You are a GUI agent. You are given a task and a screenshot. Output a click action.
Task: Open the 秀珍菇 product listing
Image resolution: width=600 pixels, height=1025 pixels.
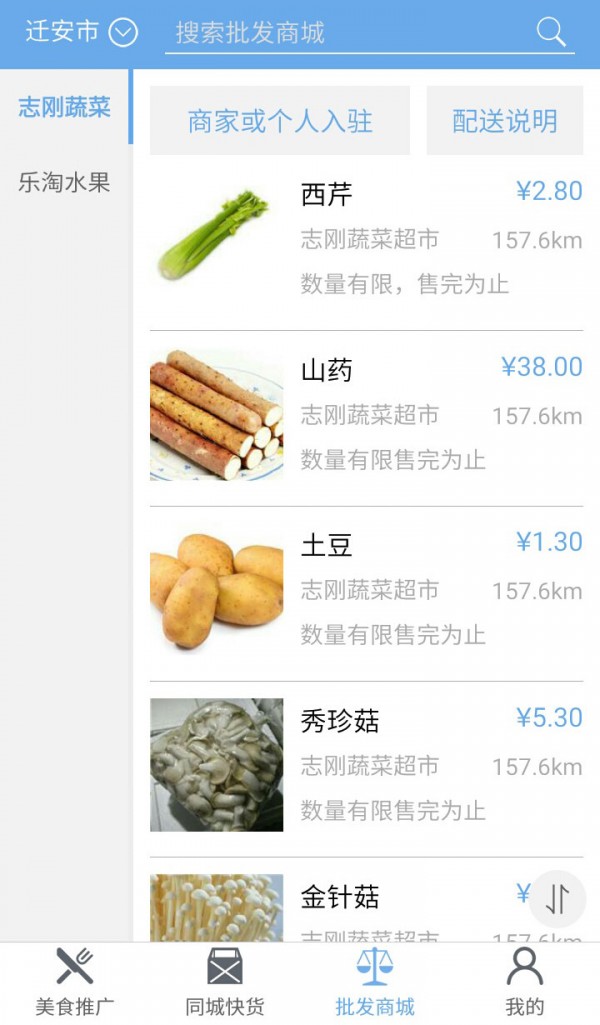click(x=366, y=766)
